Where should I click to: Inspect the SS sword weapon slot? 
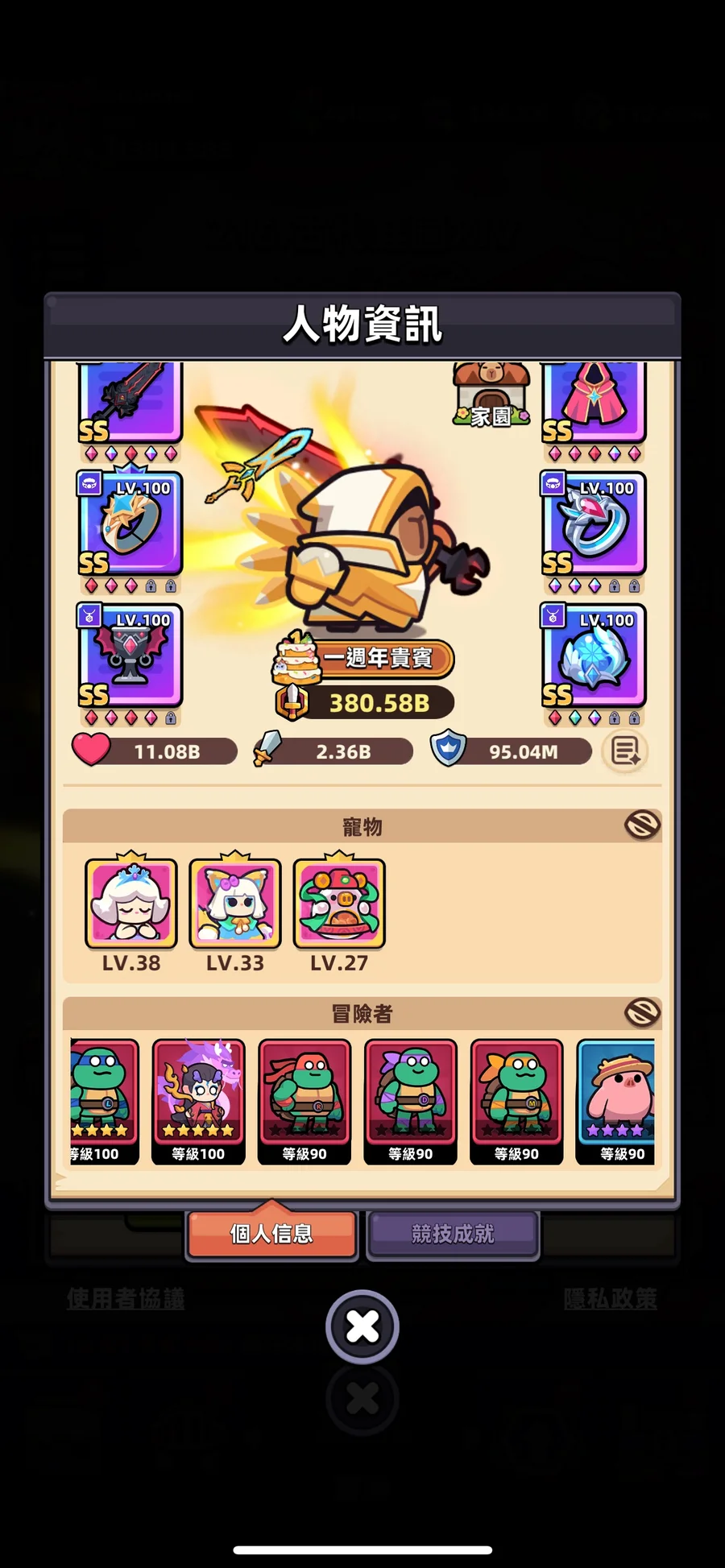[130, 400]
